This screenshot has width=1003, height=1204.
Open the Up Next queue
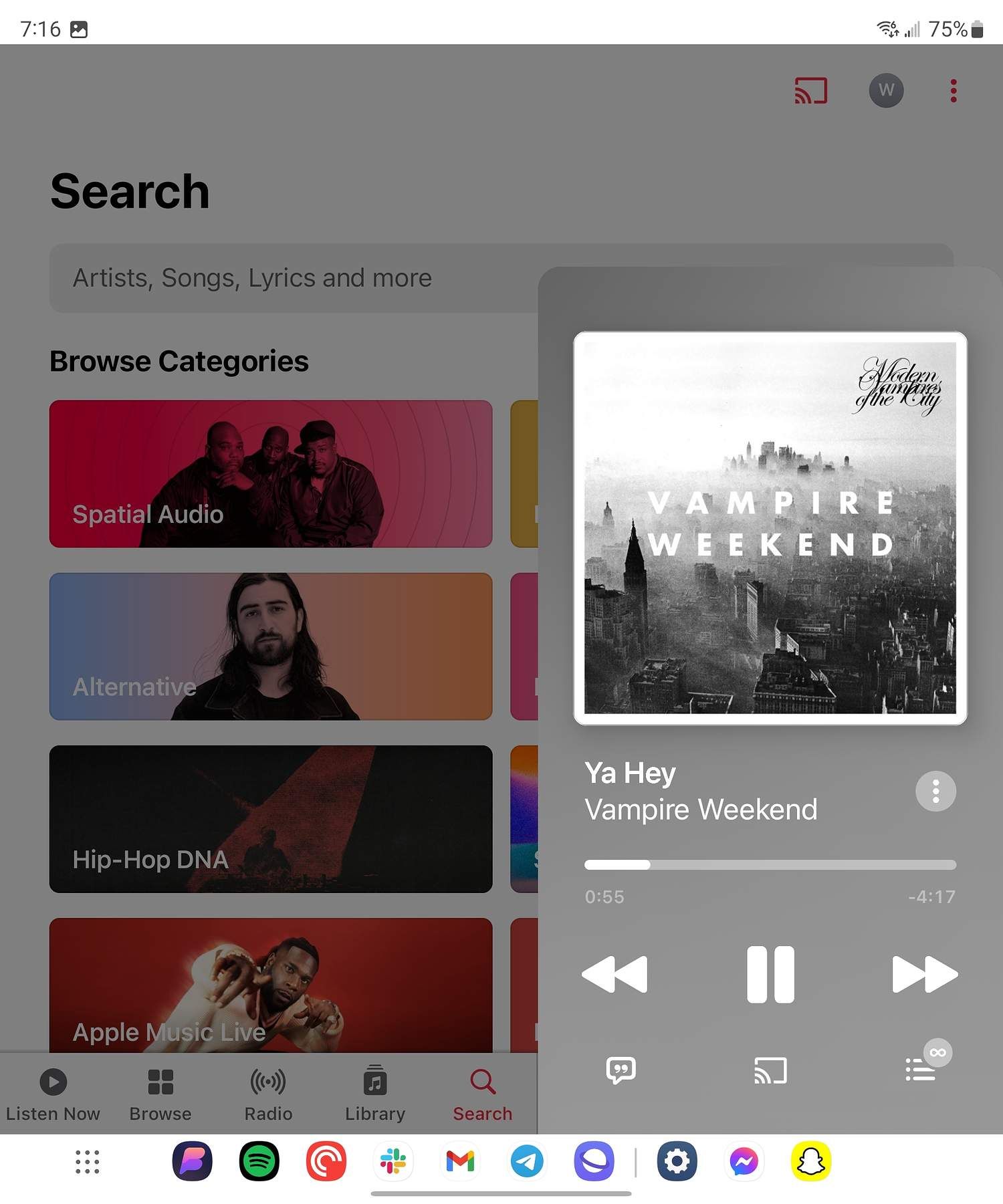[921, 1070]
